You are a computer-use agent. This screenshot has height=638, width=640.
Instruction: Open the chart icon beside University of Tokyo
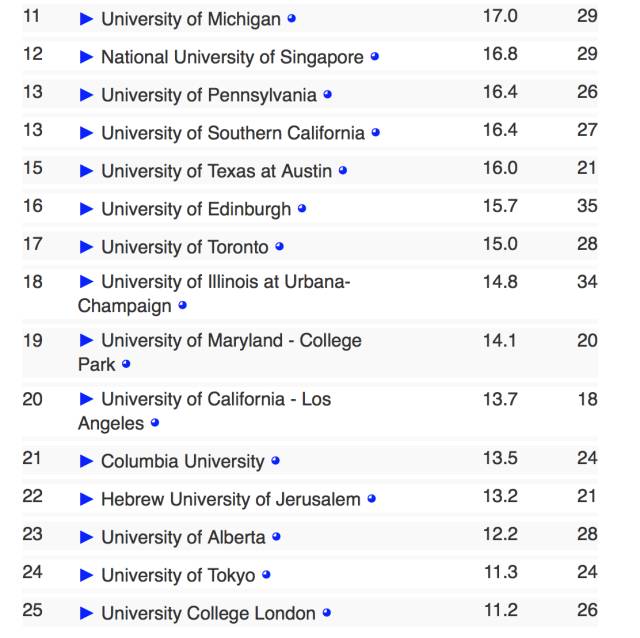click(x=266, y=575)
